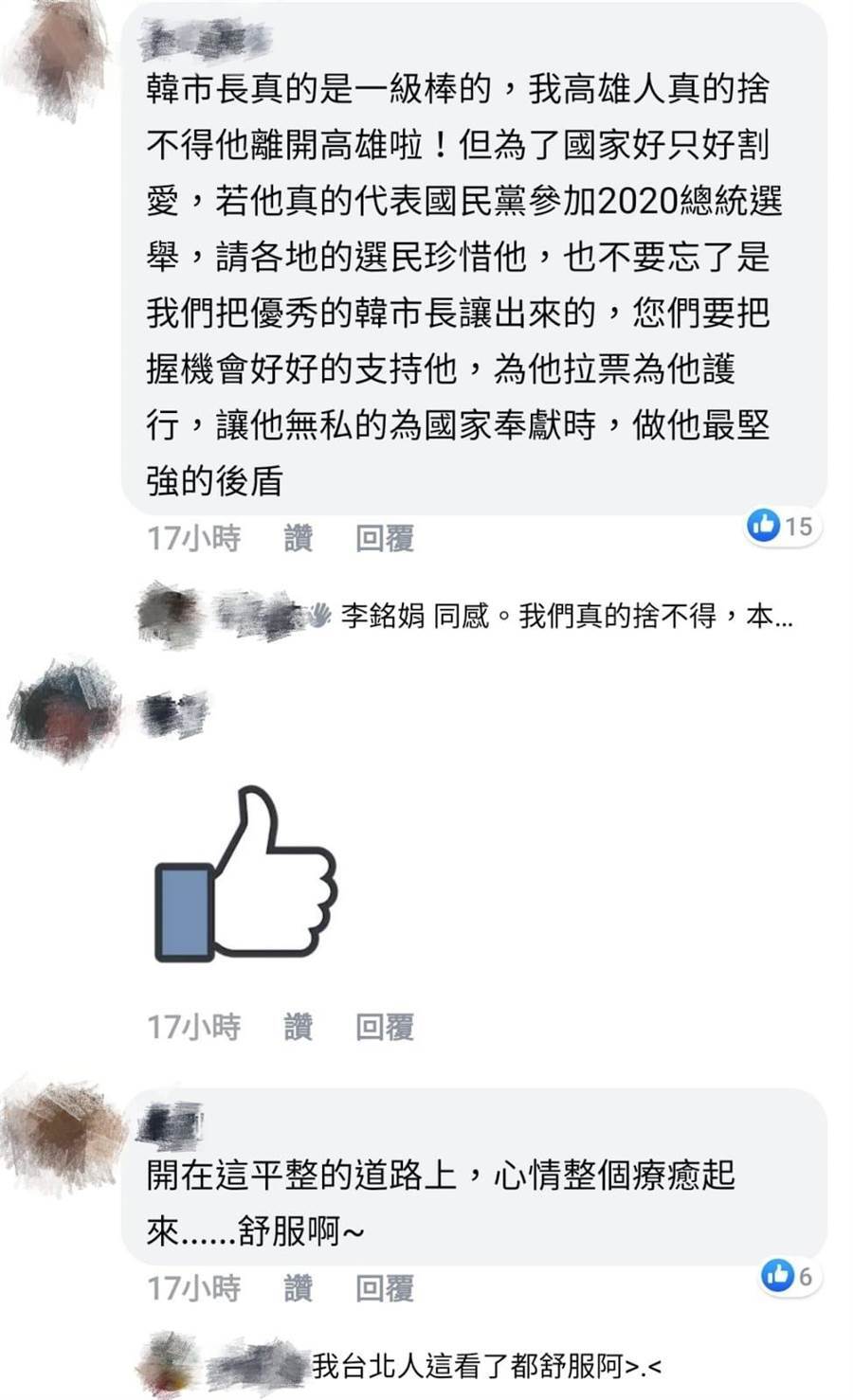Reply to the comment about 韓市長
The height and width of the screenshot is (1400, 853).
point(384,539)
